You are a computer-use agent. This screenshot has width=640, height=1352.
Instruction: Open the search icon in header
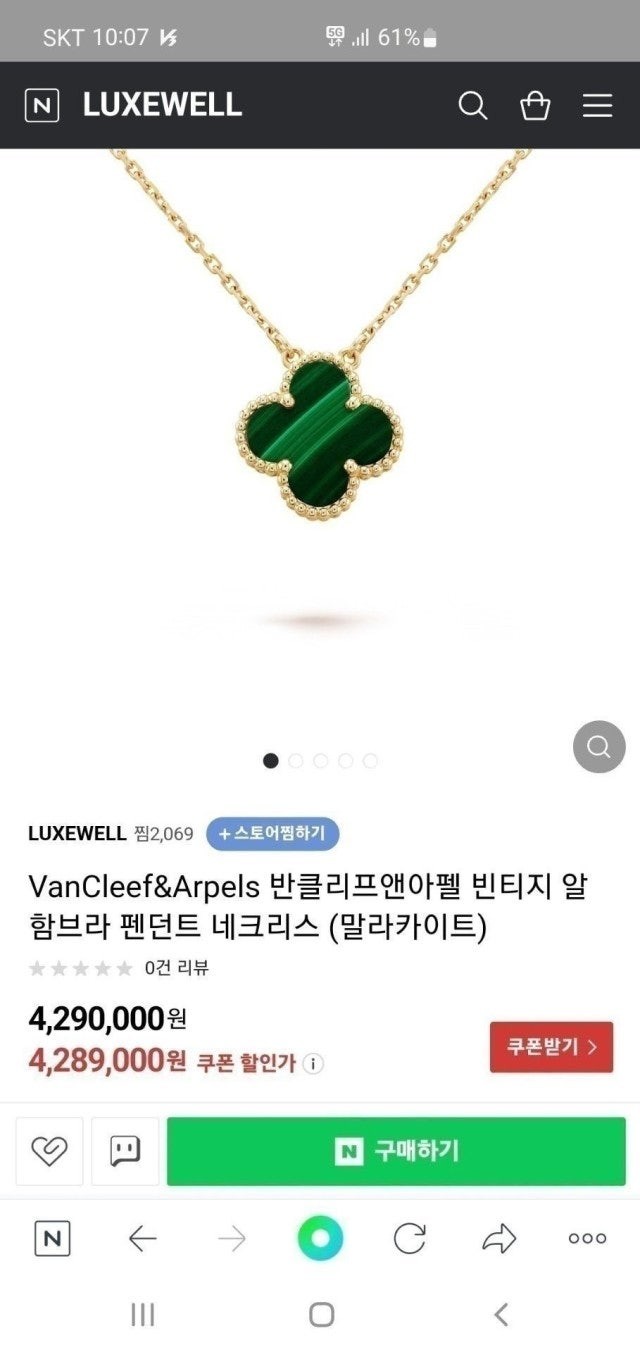[472, 105]
